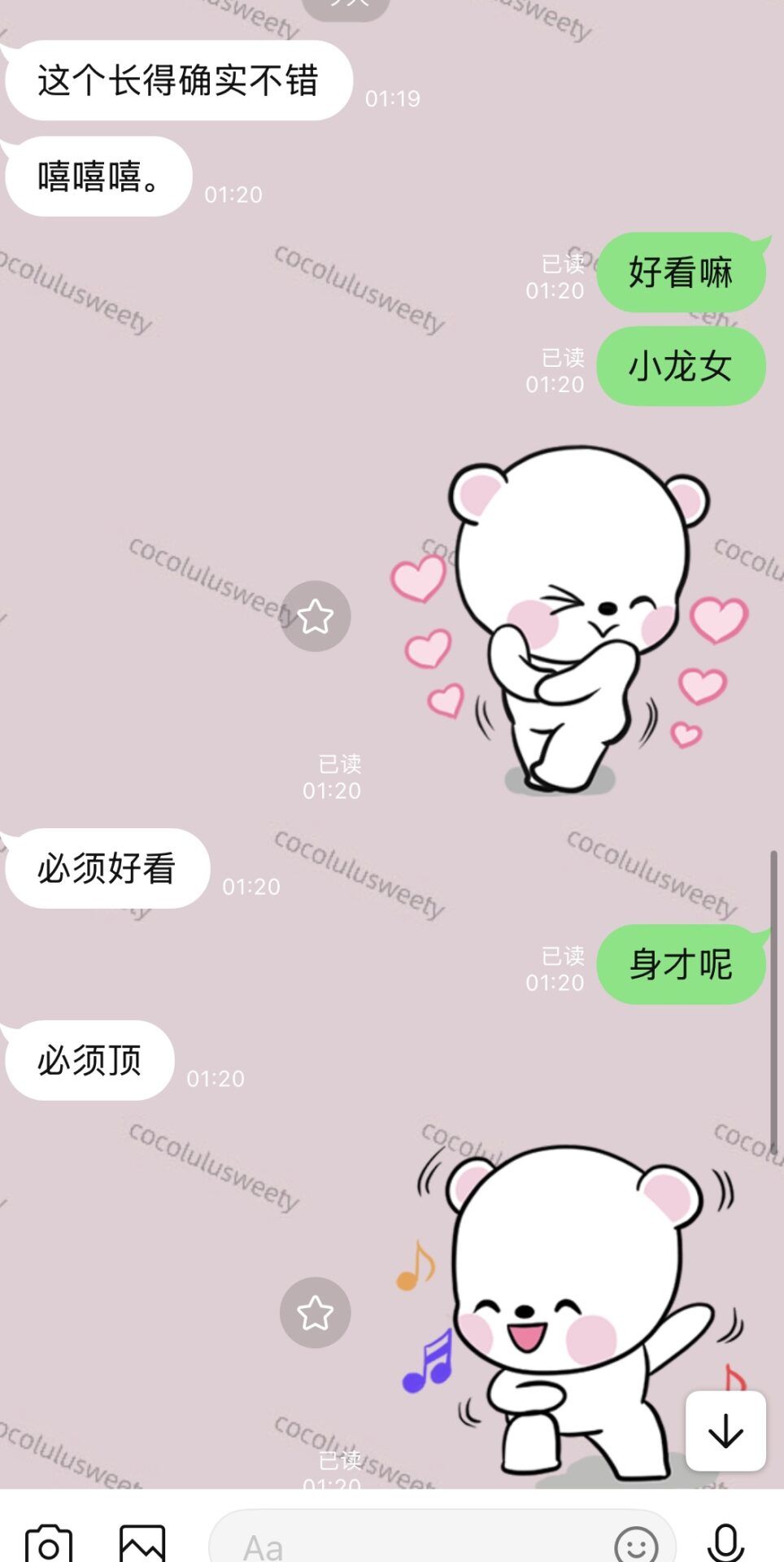
Task: Tap the microphone to record a voice message
Action: coord(725,1542)
